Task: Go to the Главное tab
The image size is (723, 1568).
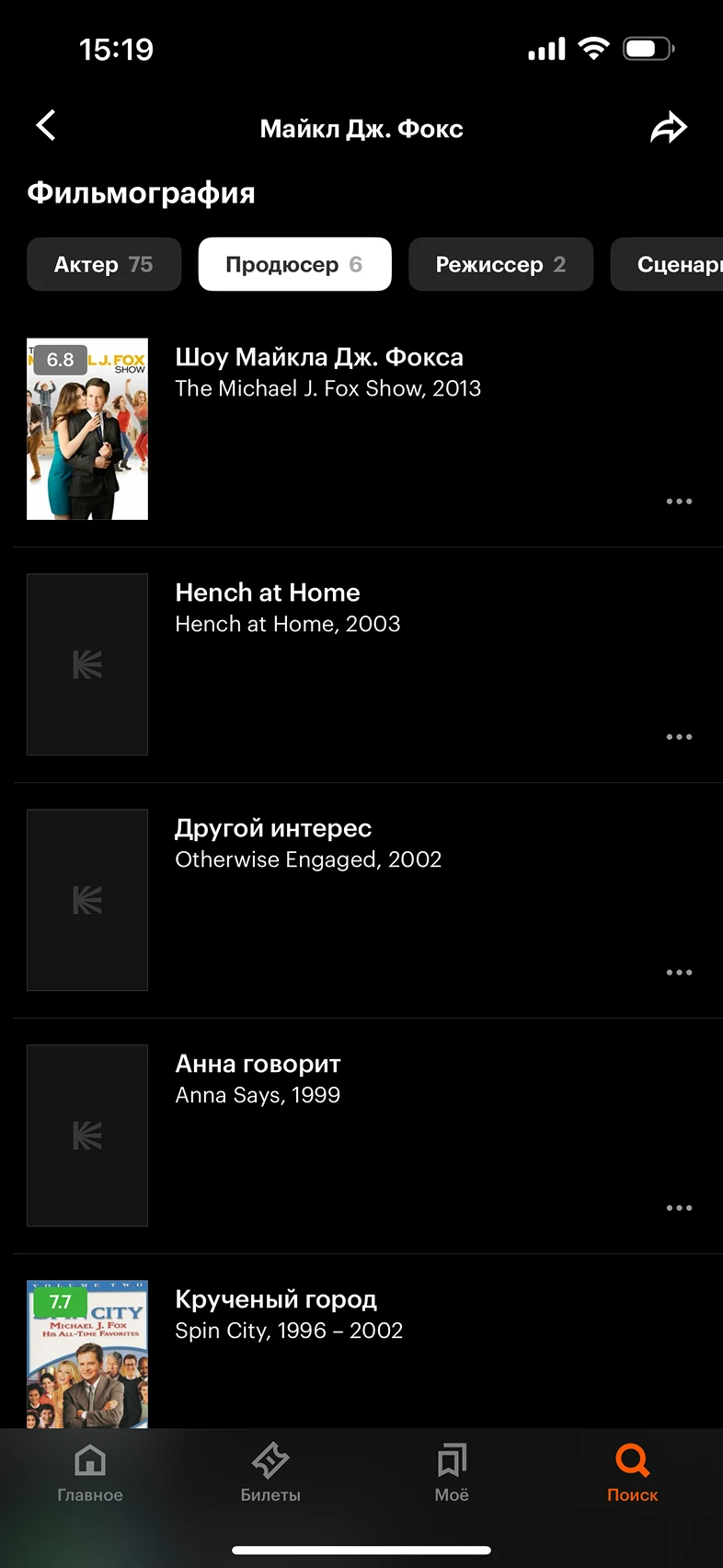Action: (x=90, y=1473)
